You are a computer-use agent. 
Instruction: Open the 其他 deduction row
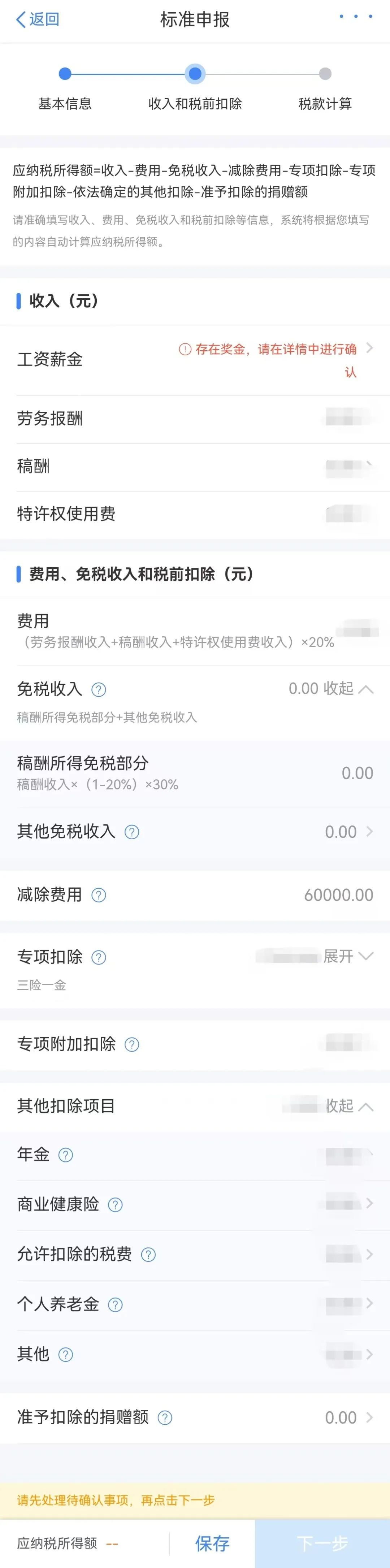195,1354
